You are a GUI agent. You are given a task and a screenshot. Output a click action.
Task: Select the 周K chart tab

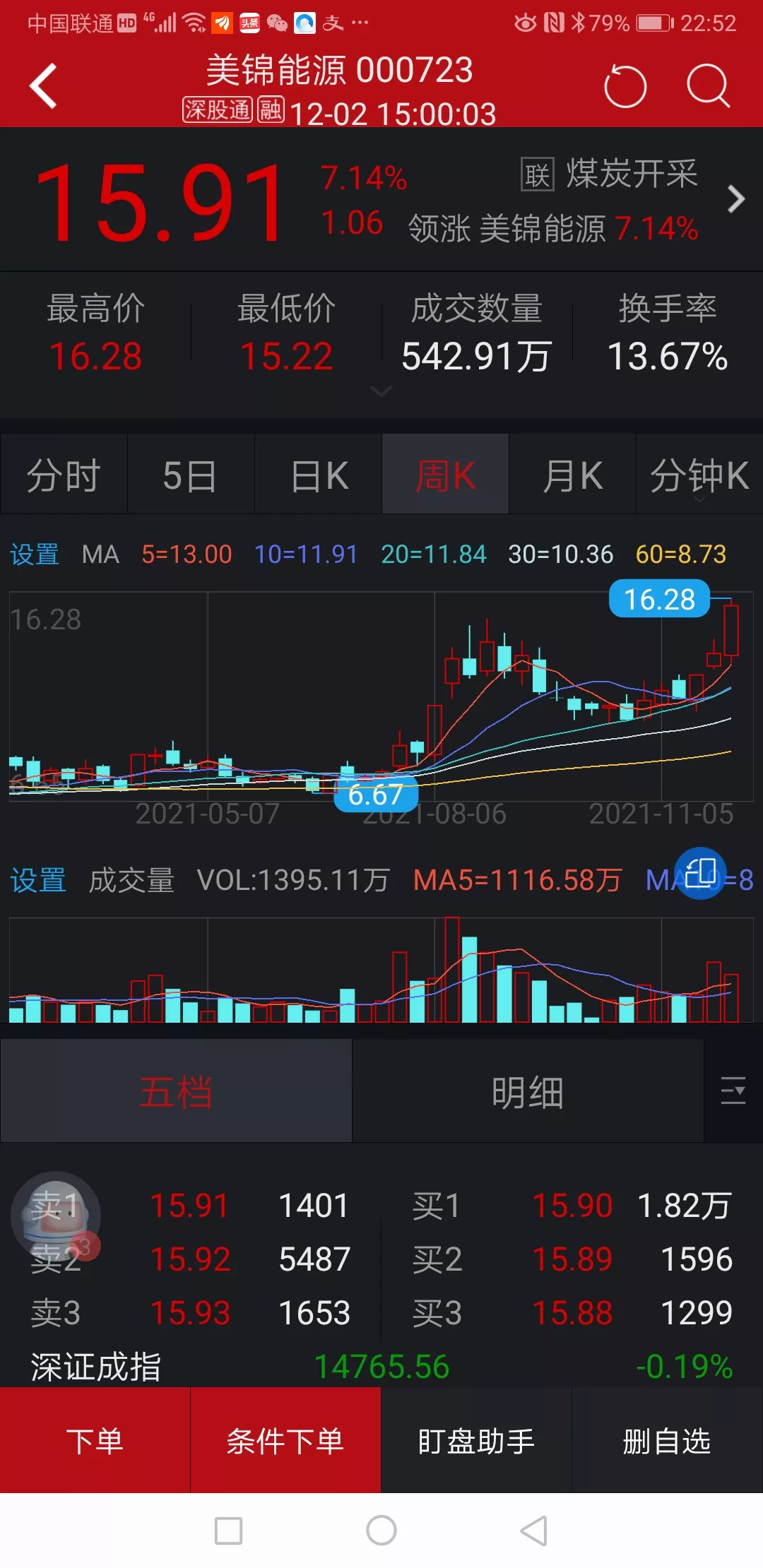click(445, 475)
